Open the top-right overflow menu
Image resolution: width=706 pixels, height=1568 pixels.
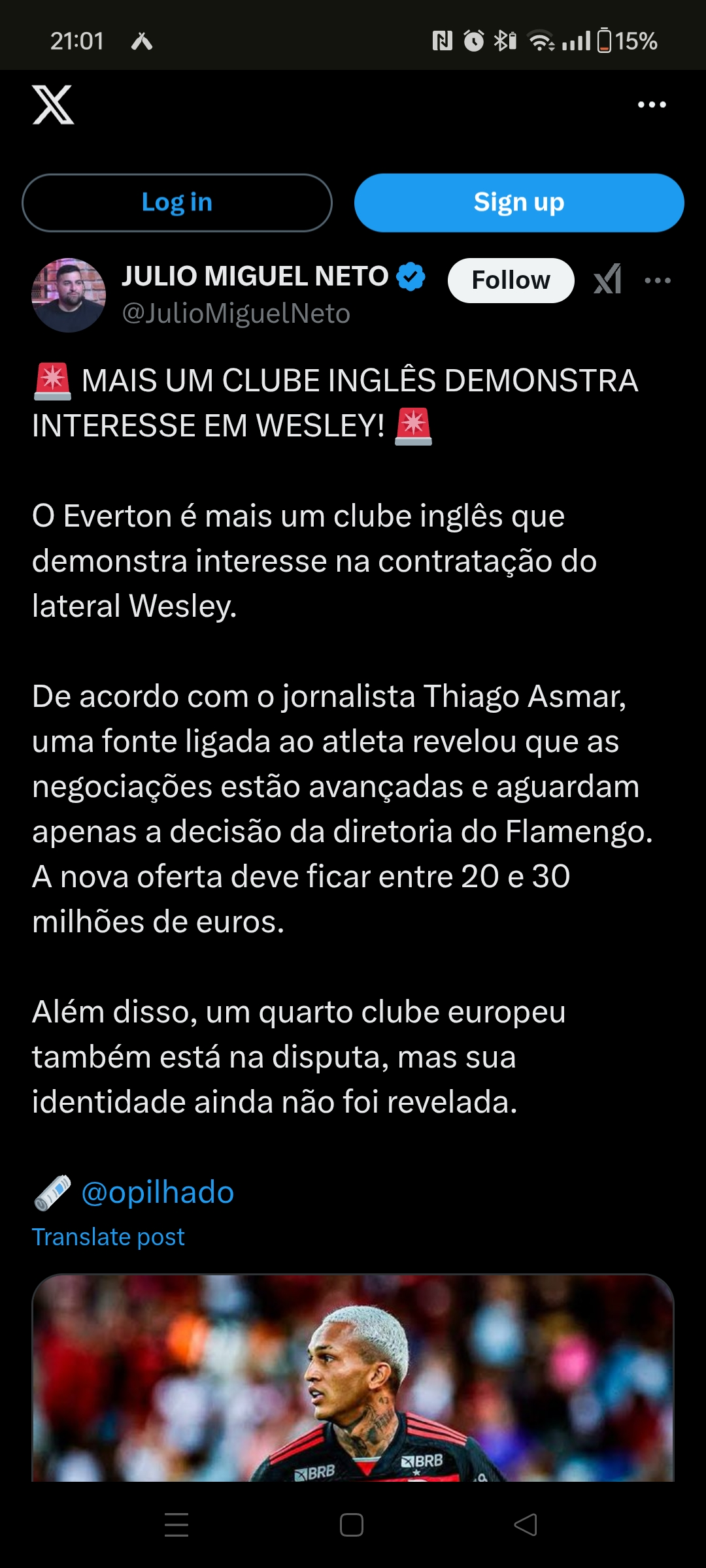point(652,105)
